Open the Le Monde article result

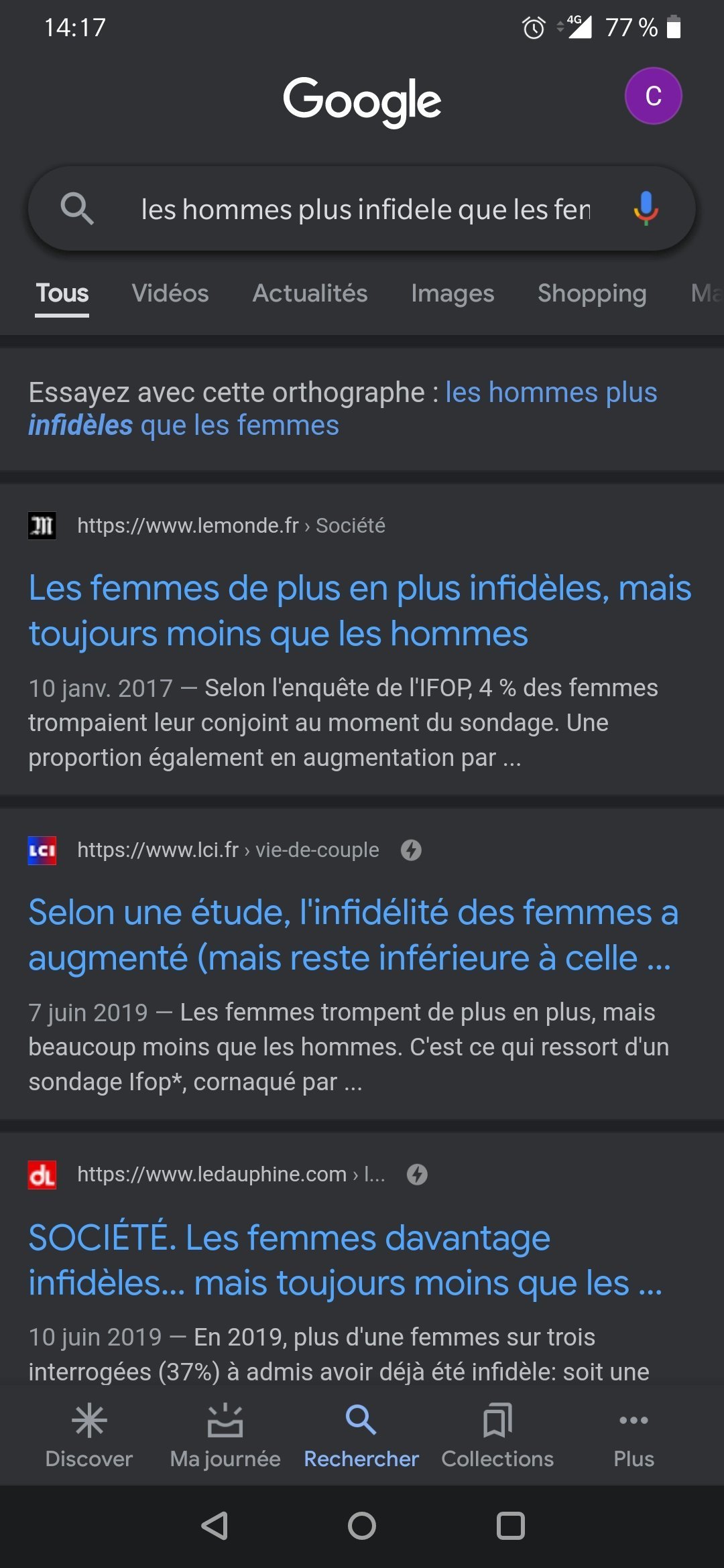click(x=360, y=610)
